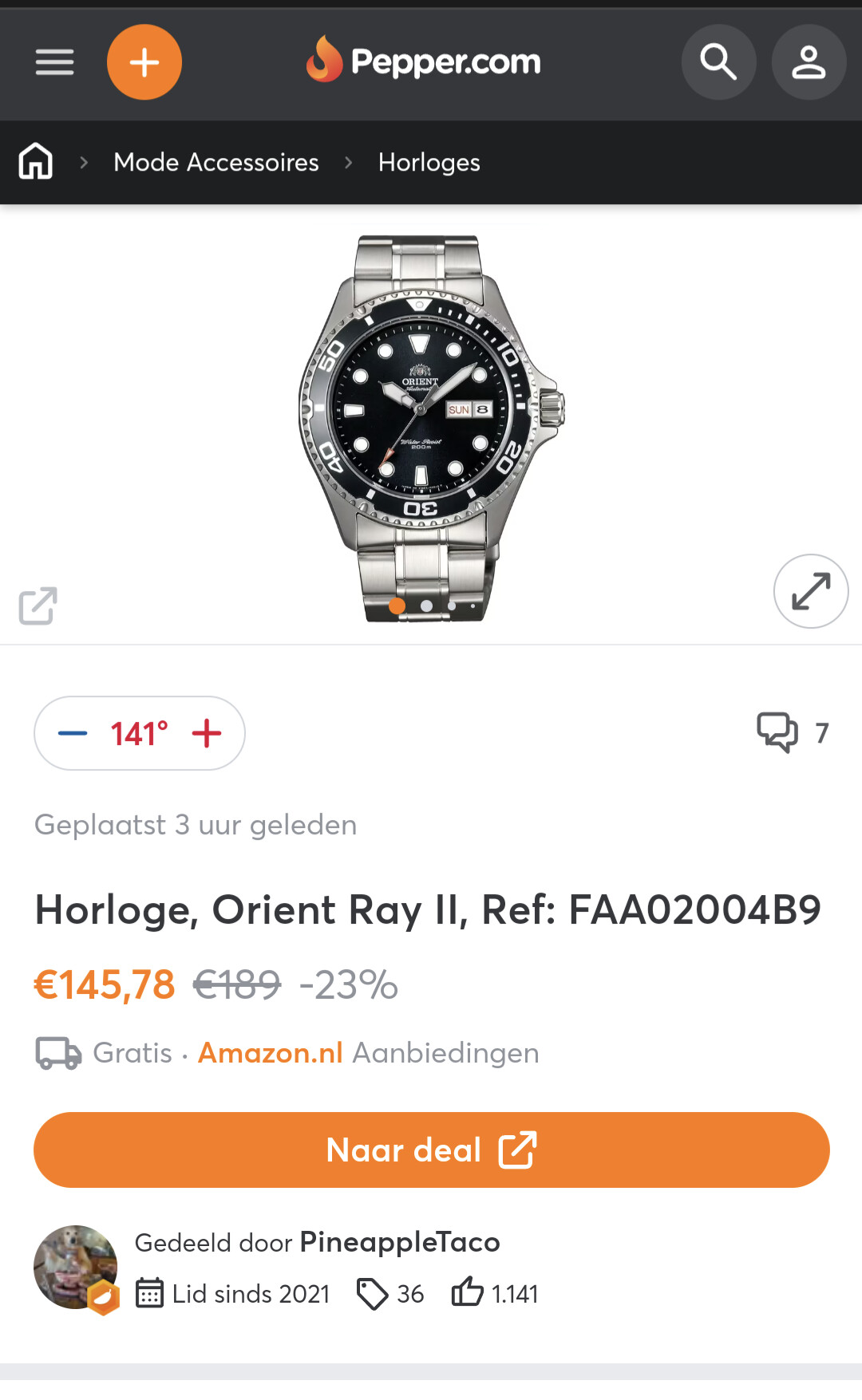
Task: Open the Orient watch product image
Action: point(431,428)
